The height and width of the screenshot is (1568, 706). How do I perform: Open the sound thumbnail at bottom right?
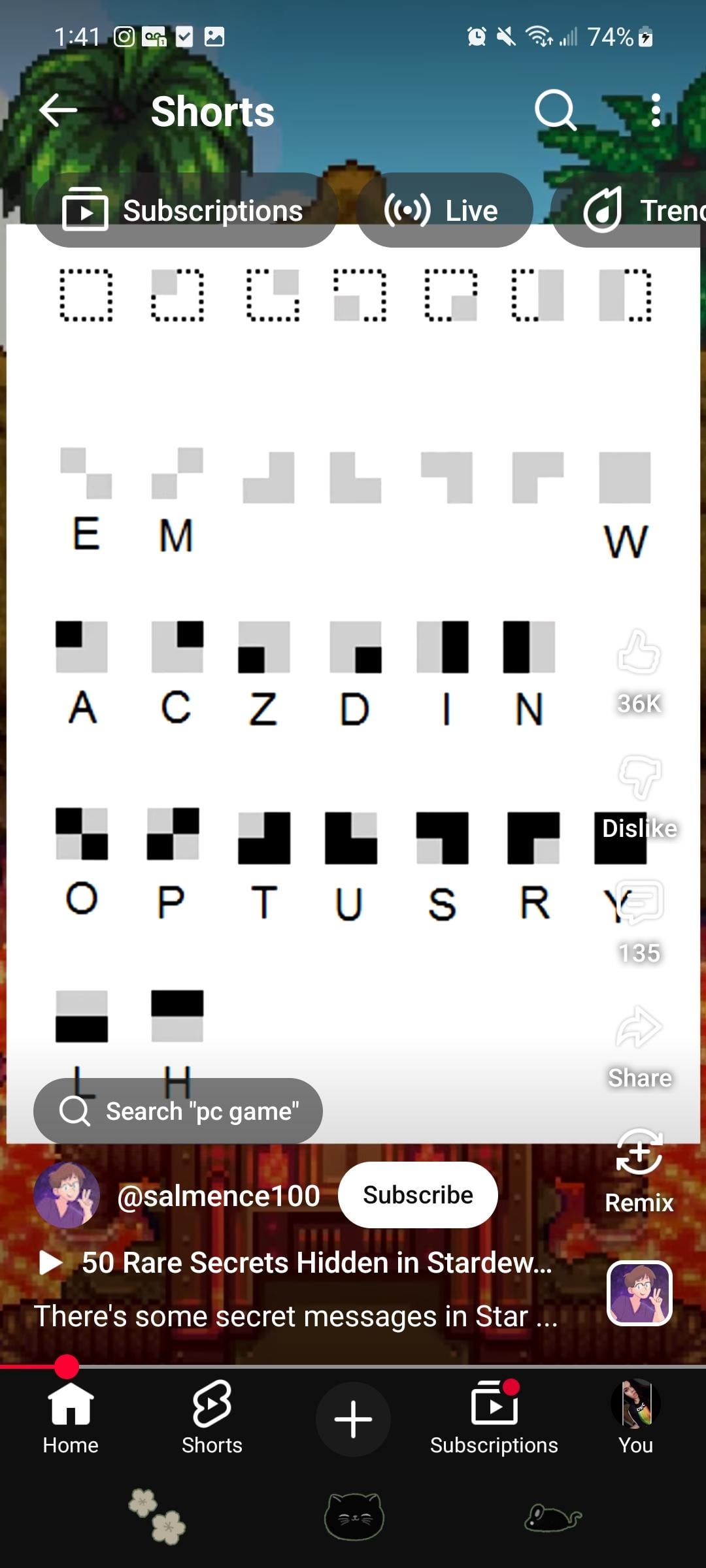pyautogui.click(x=639, y=1293)
